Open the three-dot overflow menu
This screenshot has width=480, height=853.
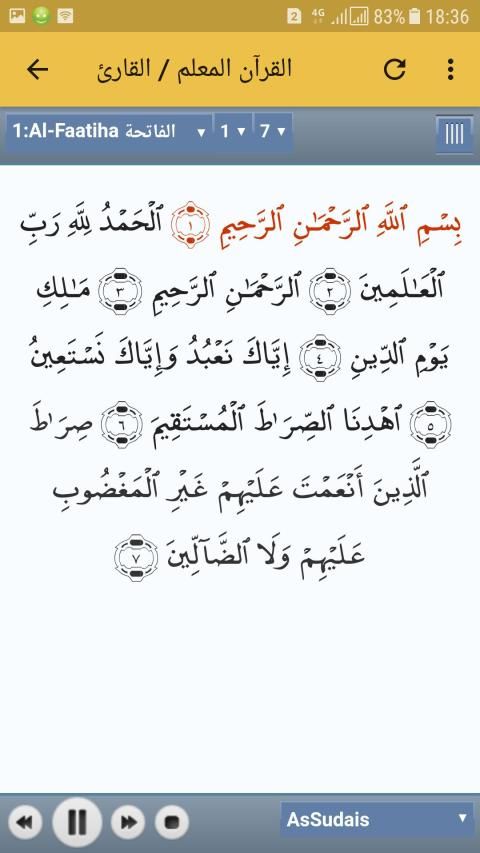(450, 69)
